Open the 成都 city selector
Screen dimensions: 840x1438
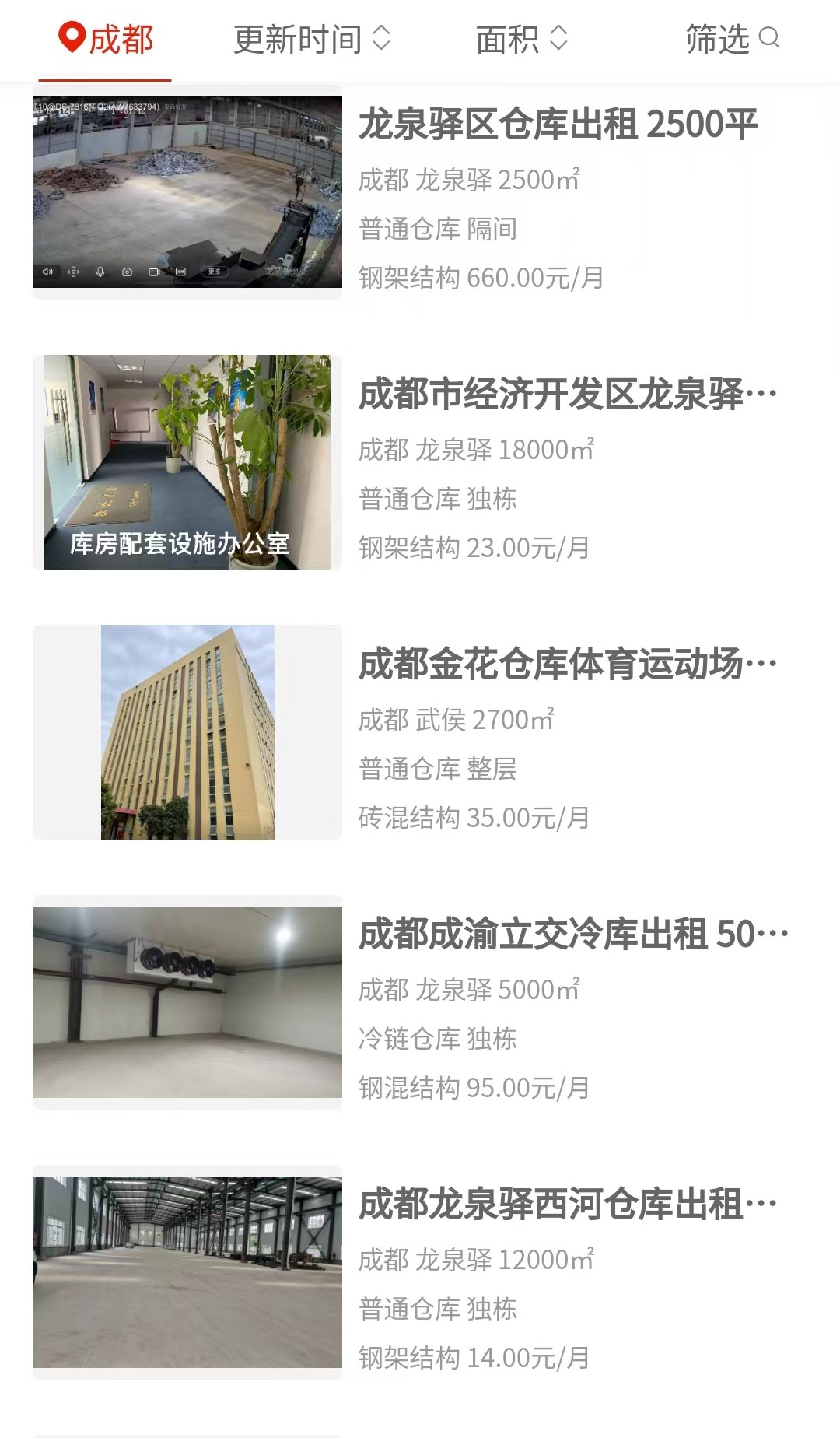click(x=106, y=39)
